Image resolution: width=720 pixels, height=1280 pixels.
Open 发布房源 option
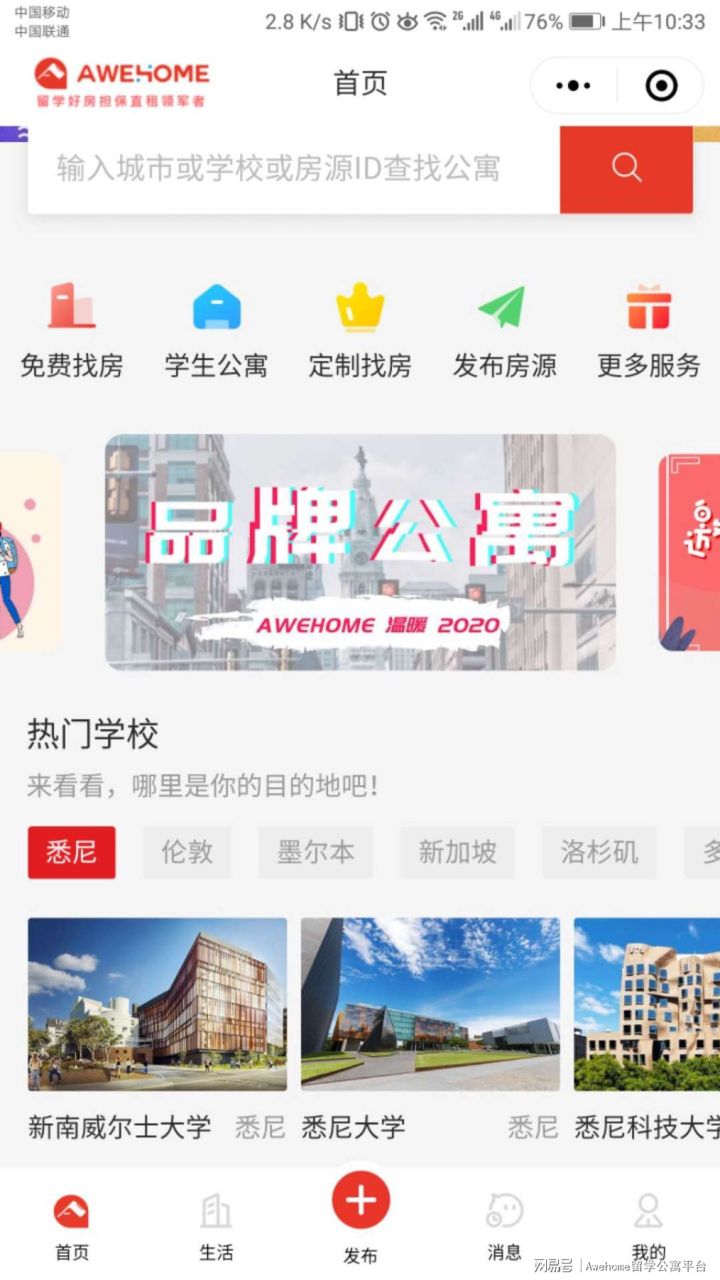tap(504, 332)
